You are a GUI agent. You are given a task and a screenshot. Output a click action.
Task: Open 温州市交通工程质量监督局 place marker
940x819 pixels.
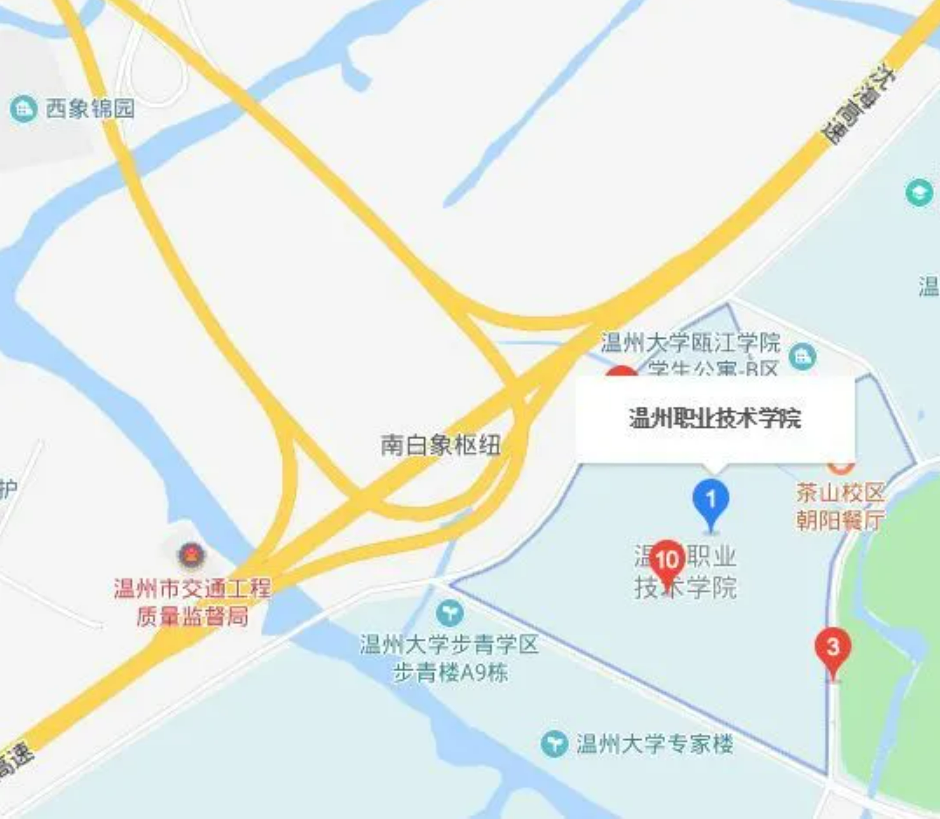188,554
